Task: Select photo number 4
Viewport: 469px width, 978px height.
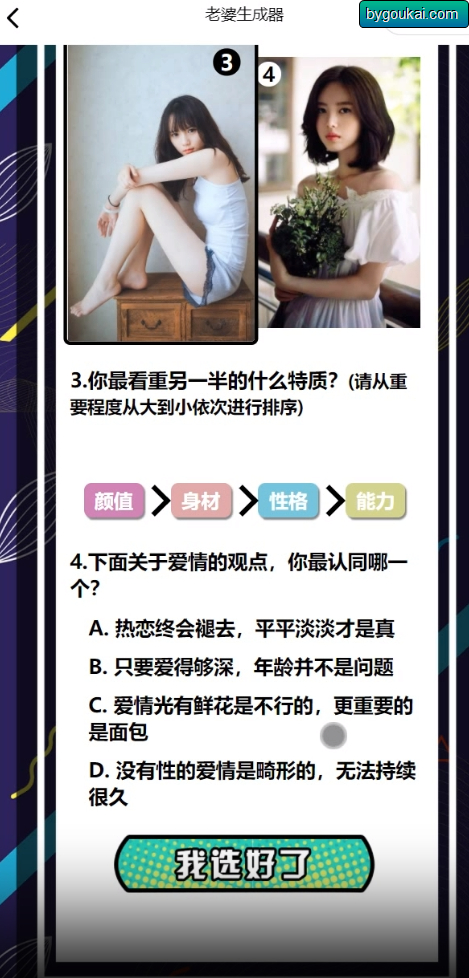Action: (339, 192)
